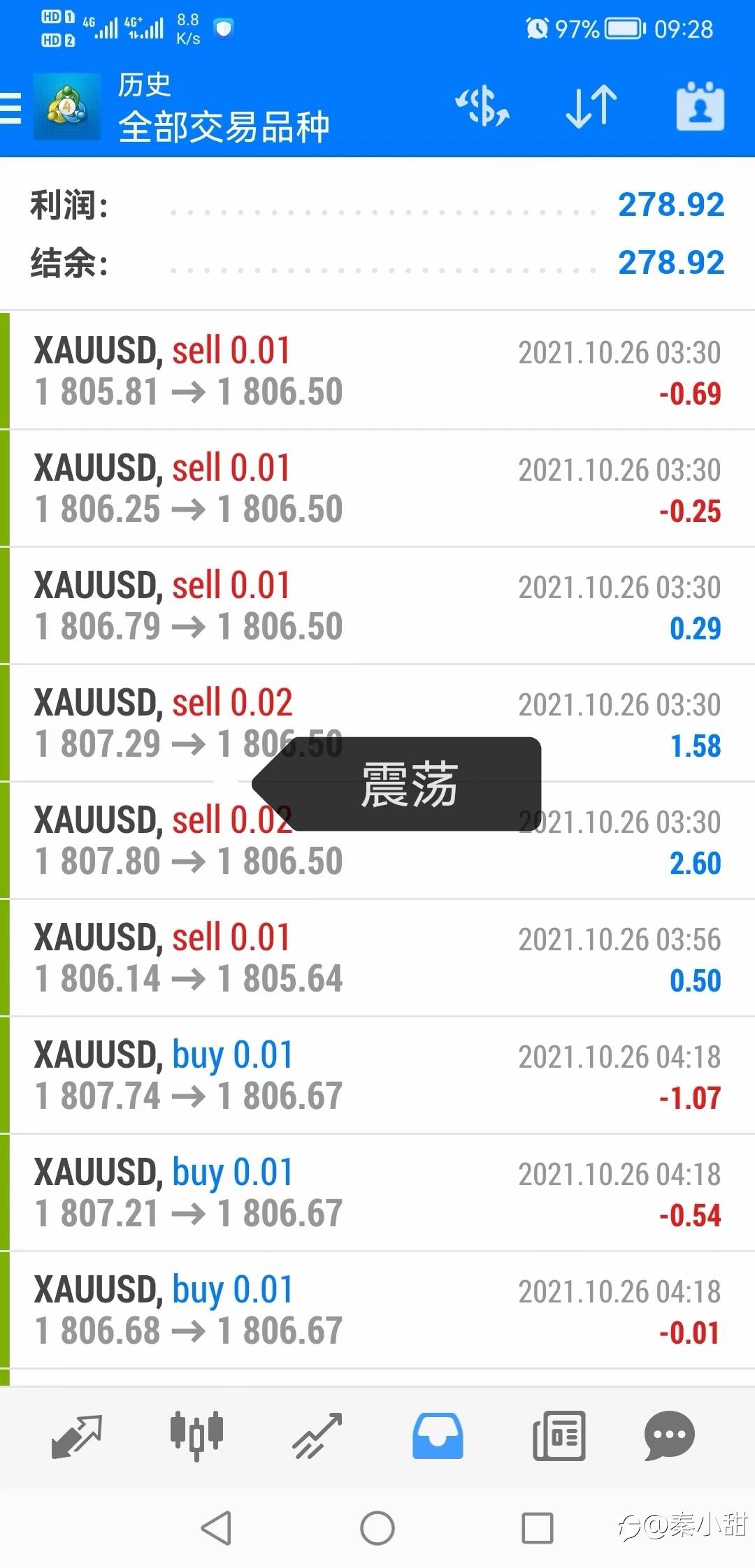Open the hamburger drawer menu
This screenshot has height=1568, width=755.
point(10,108)
